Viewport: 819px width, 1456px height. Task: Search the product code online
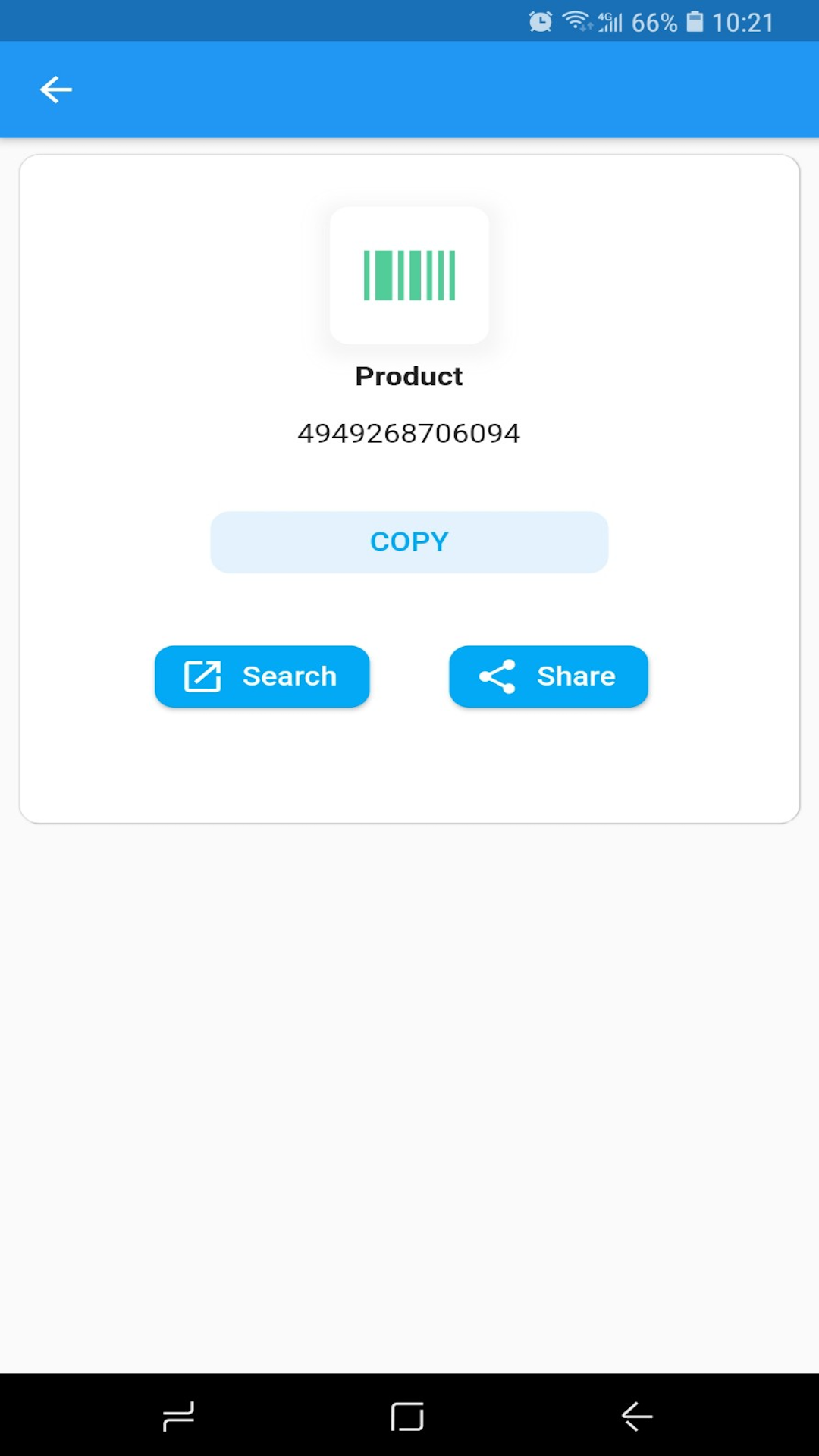tap(262, 676)
